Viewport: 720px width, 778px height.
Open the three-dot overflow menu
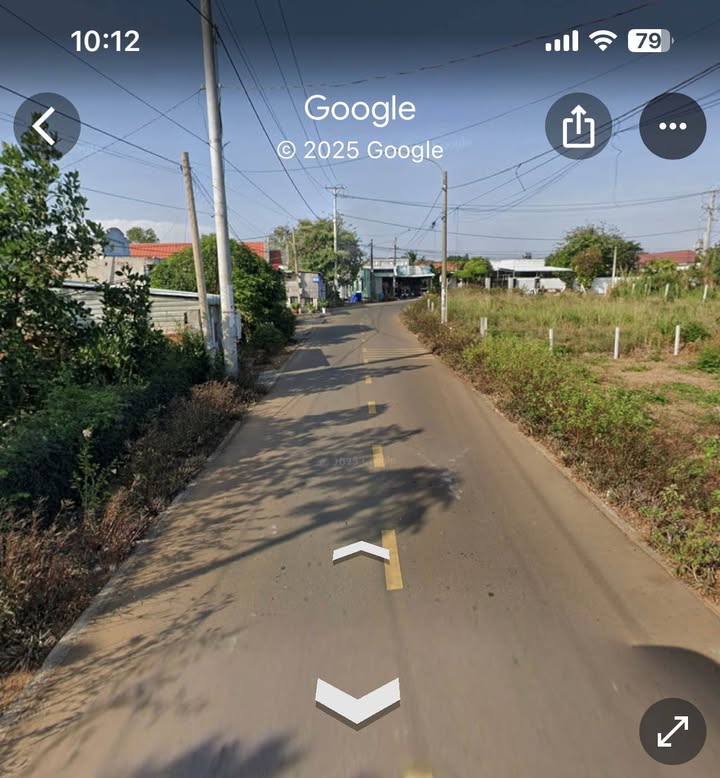click(x=672, y=126)
